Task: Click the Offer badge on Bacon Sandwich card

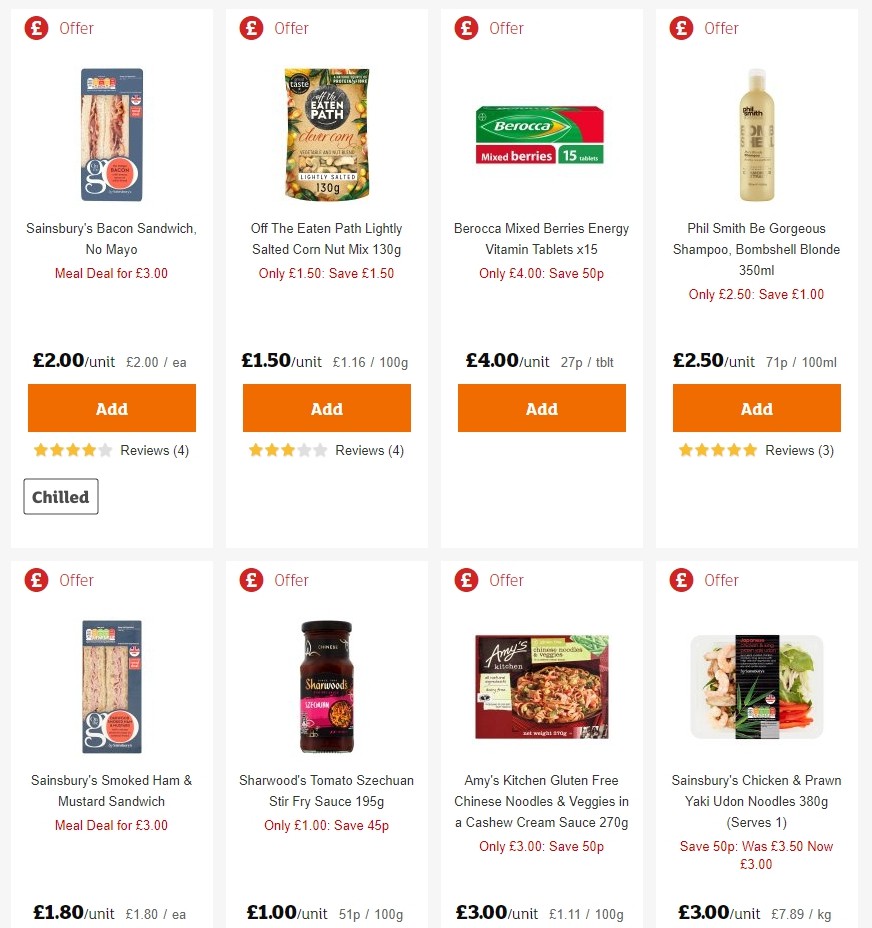Action: click(36, 28)
